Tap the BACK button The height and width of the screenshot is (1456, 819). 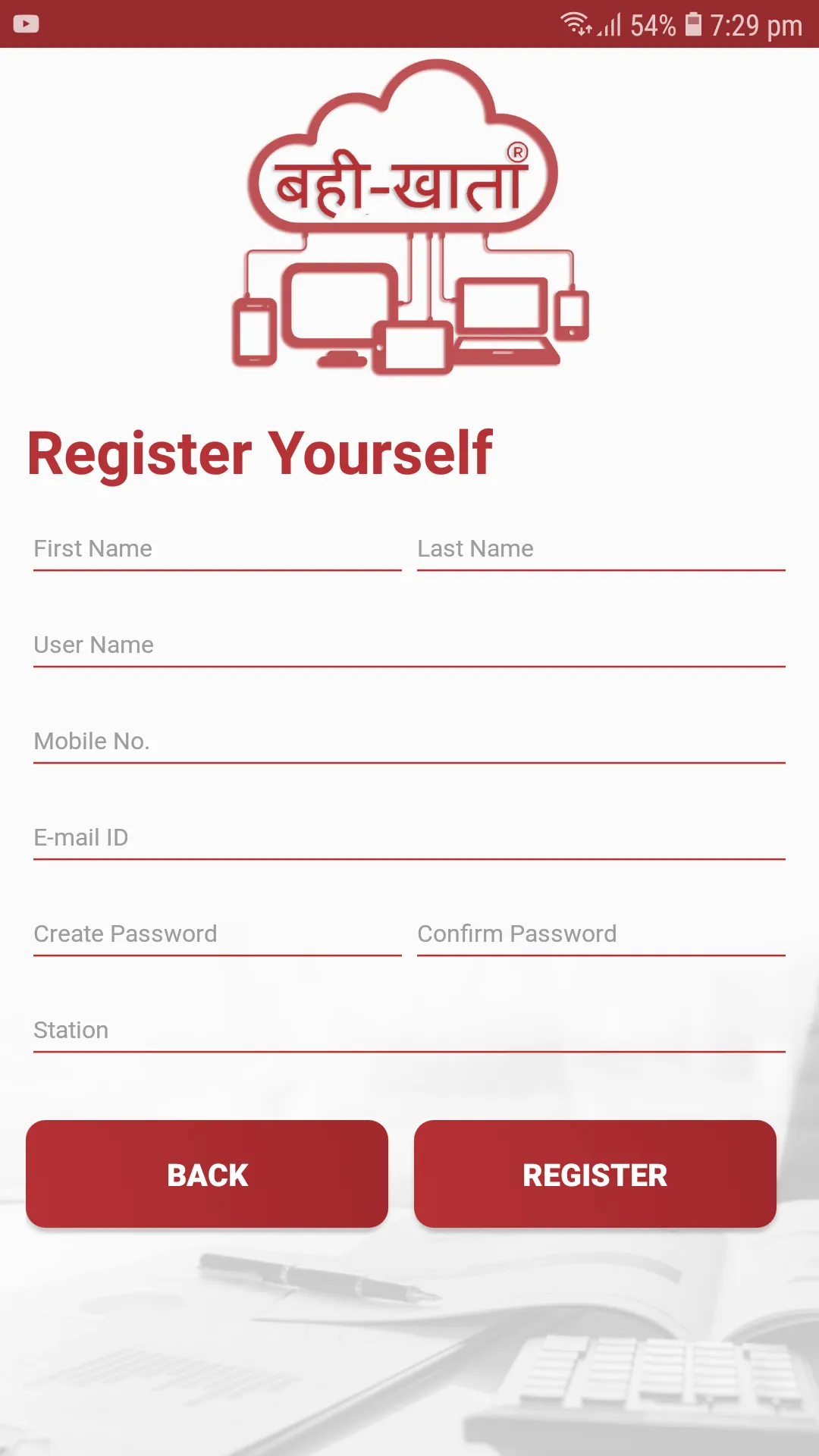pos(206,1174)
